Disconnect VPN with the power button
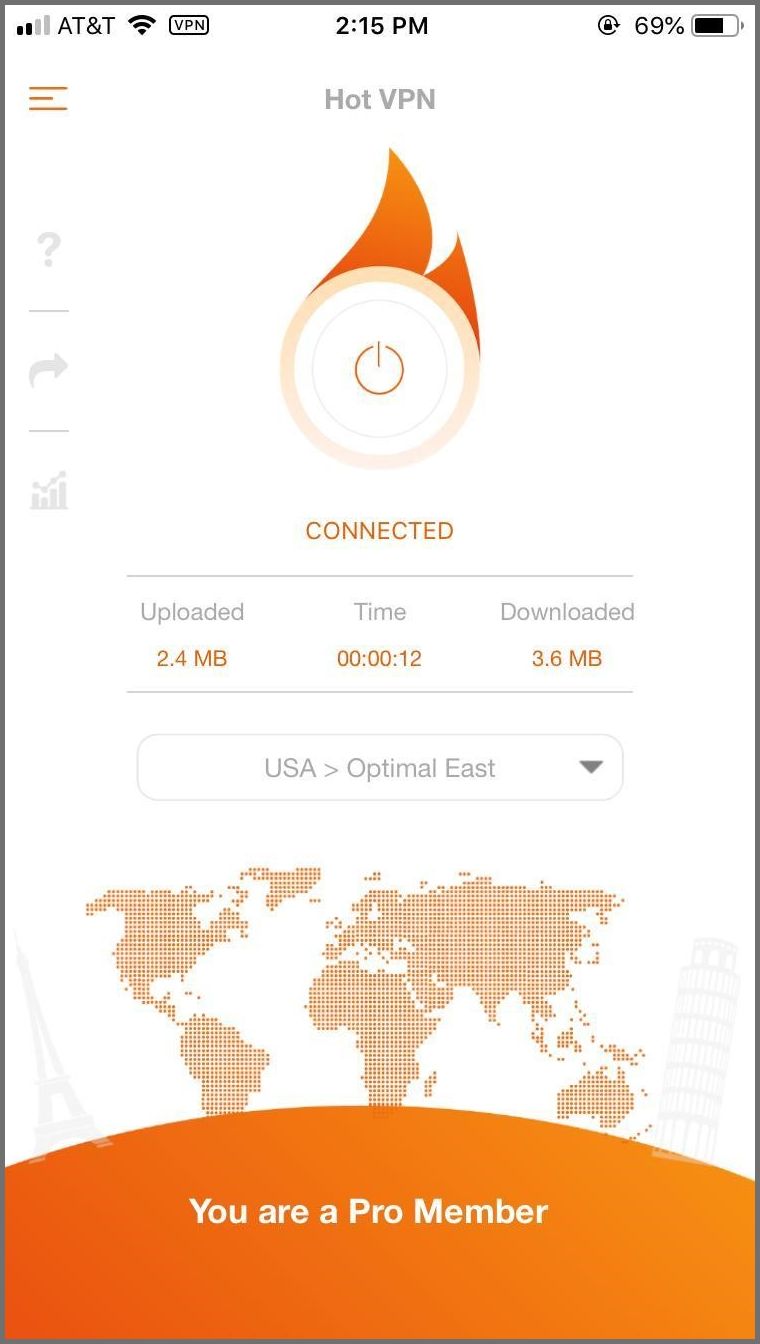This screenshot has width=760, height=1344. (x=379, y=368)
